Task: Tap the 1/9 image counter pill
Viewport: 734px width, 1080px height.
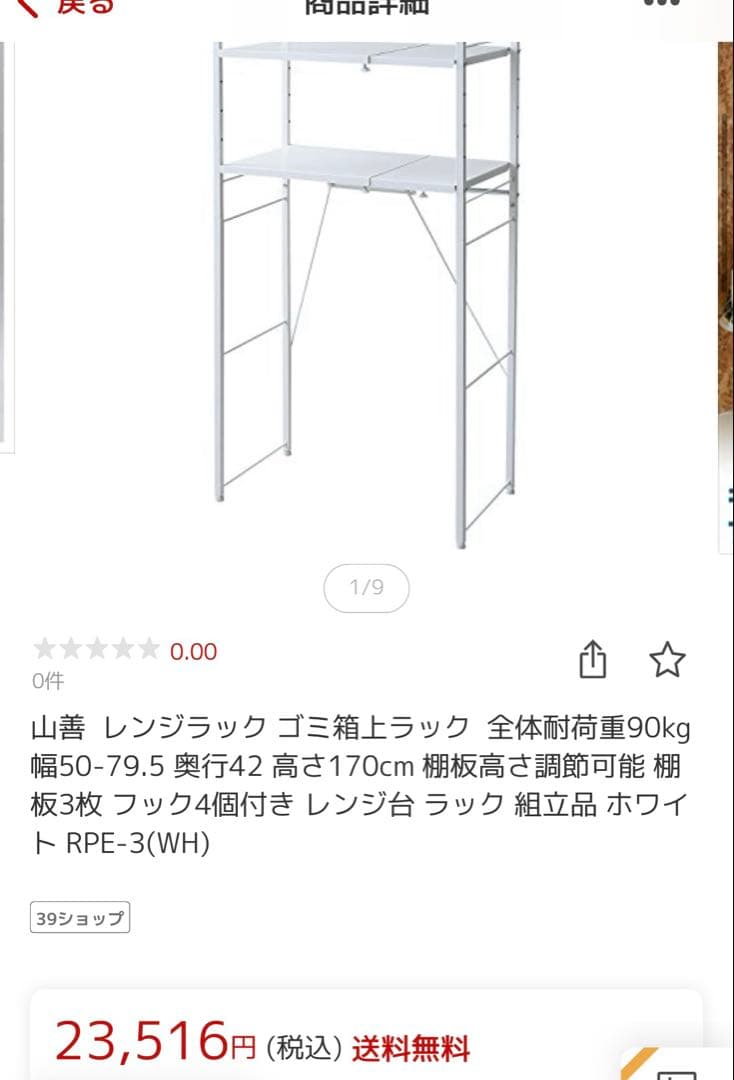Action: click(x=366, y=588)
